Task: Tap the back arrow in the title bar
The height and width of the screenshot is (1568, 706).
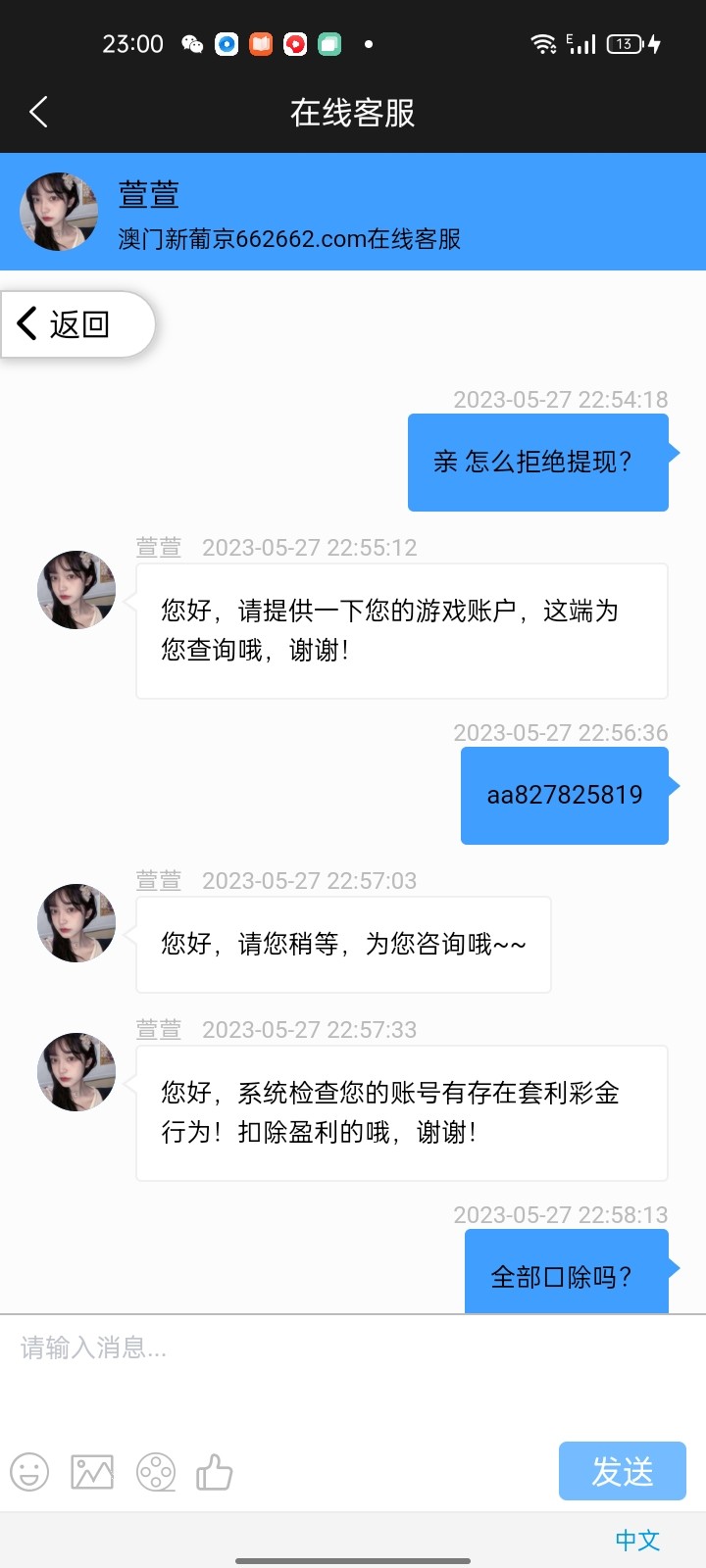Action: pos(38,112)
